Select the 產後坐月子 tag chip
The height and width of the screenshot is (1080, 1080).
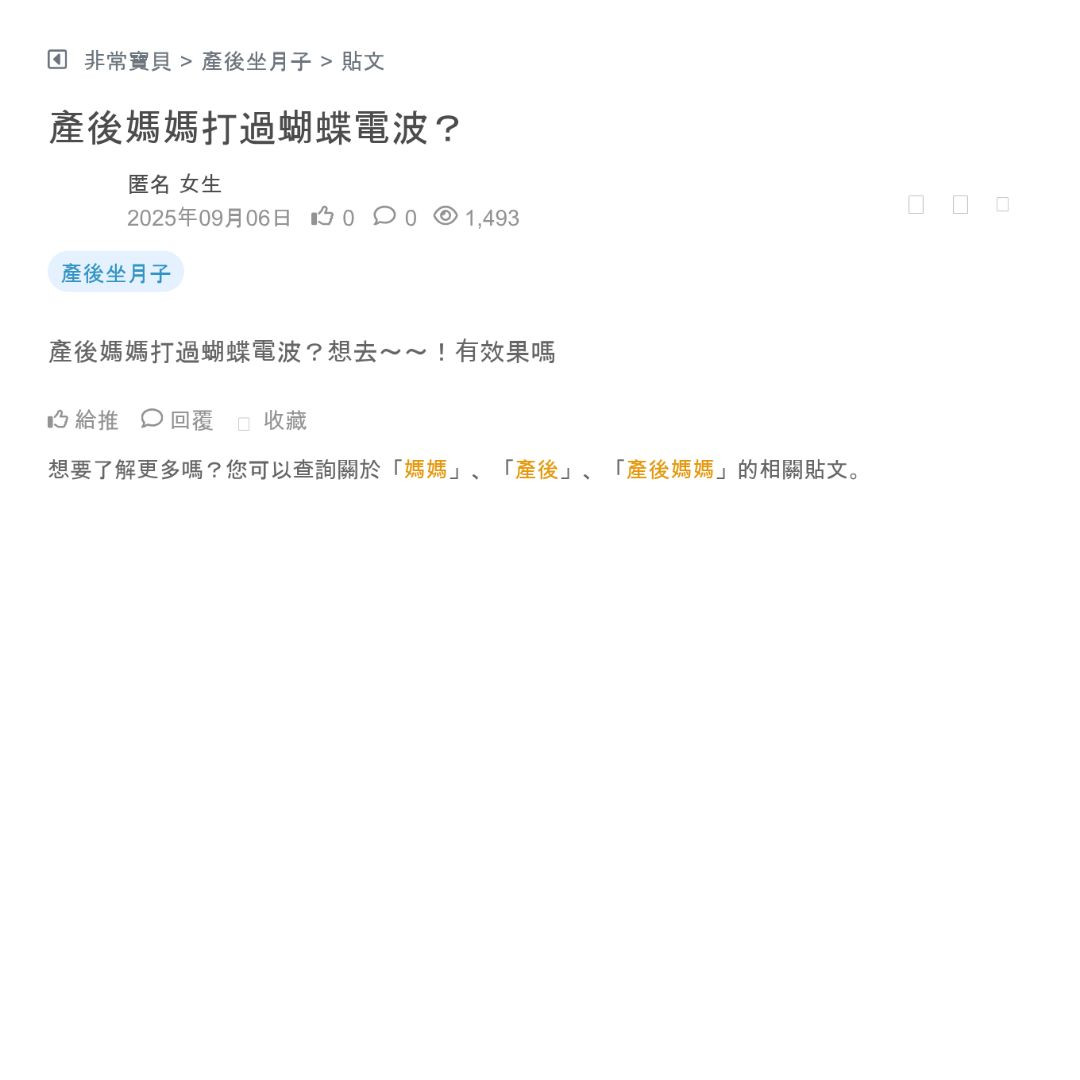tap(116, 273)
